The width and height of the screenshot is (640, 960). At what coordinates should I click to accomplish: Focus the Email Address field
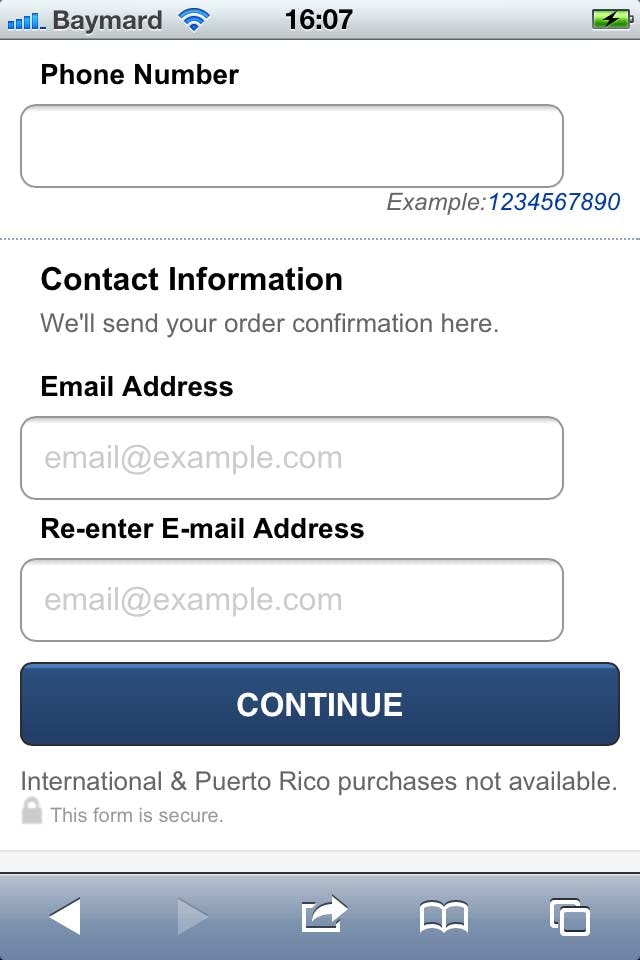(291, 458)
